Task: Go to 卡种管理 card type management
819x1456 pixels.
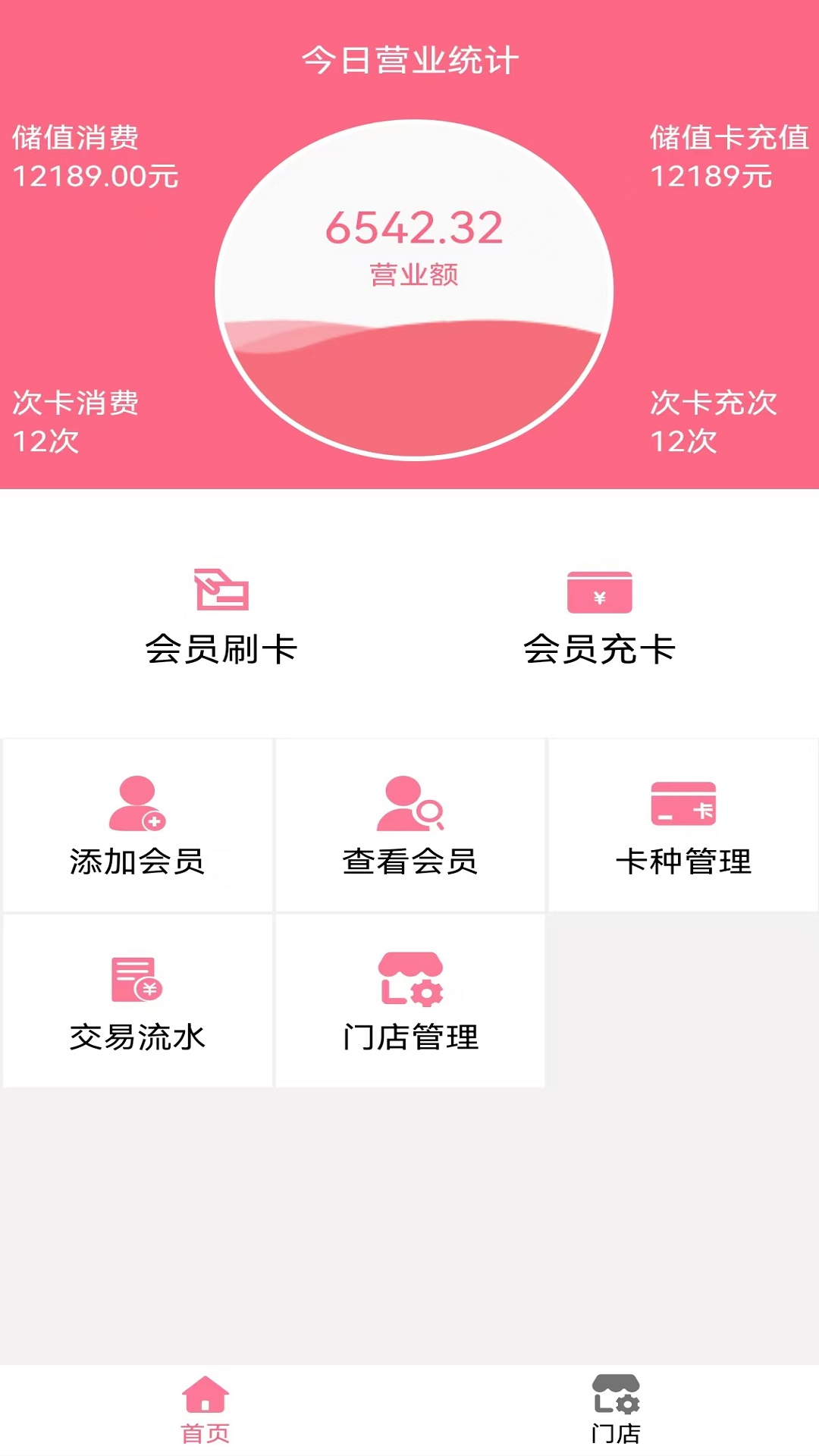Action: coord(683,825)
